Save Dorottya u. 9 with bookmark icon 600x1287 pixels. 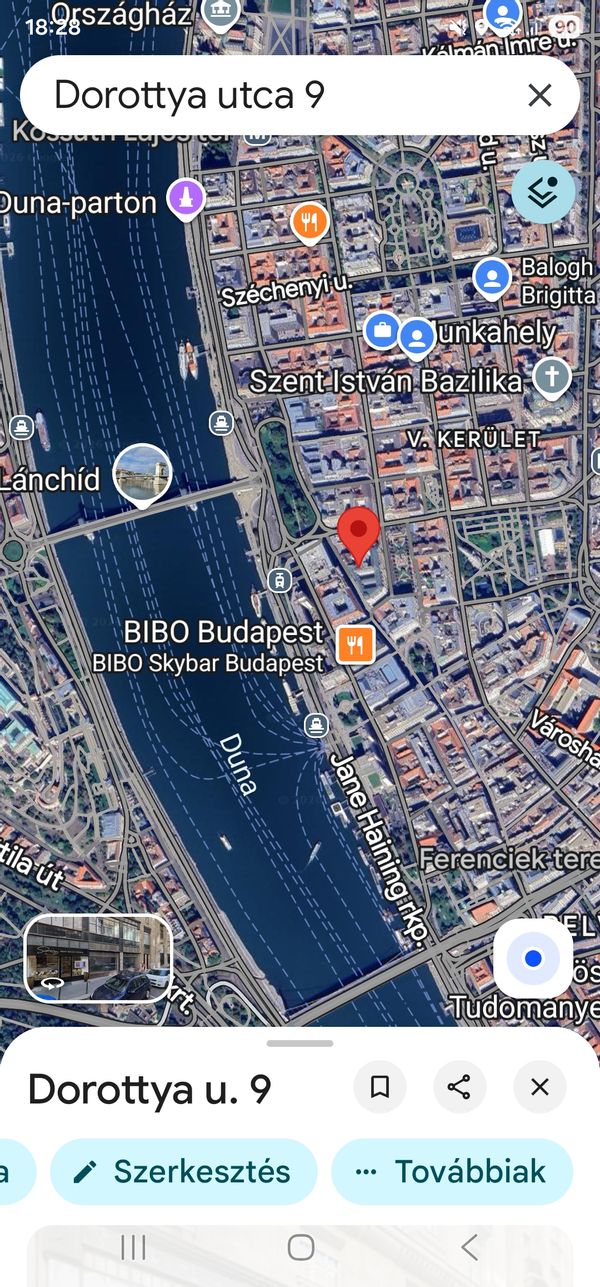point(380,1087)
